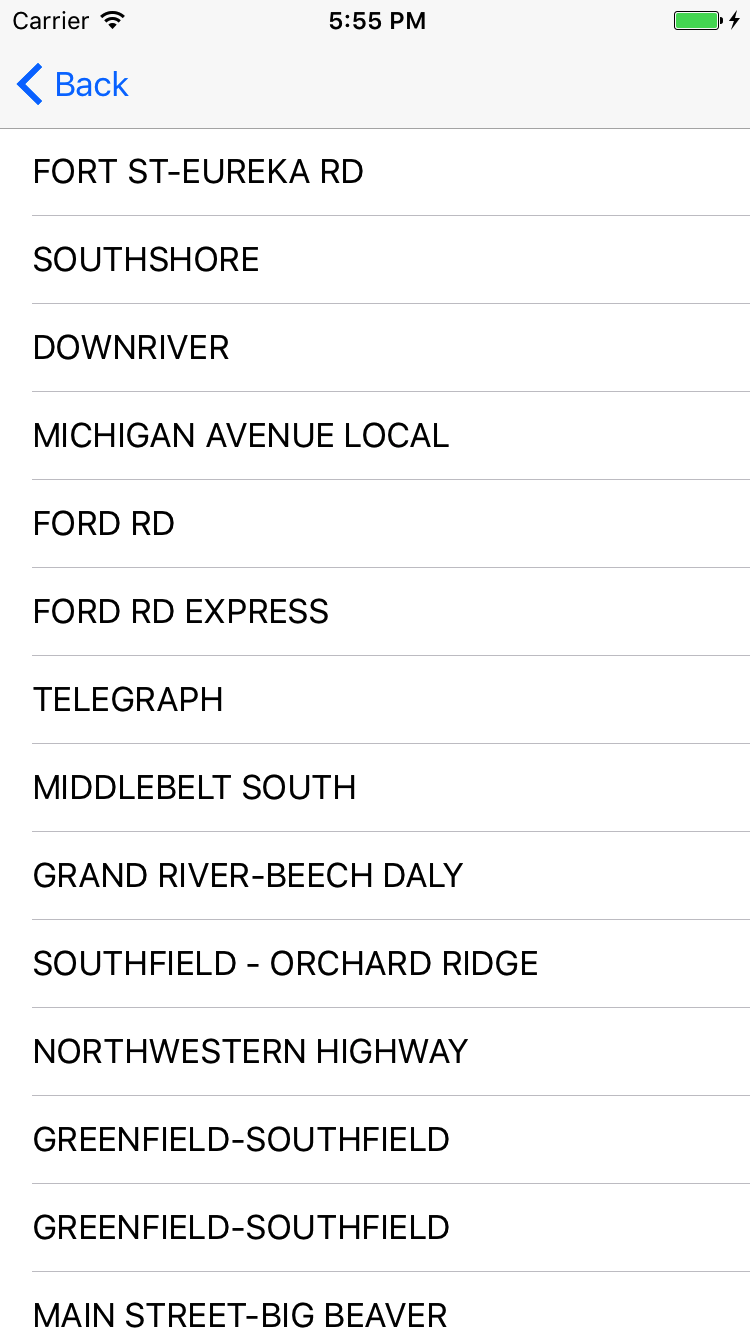Select NORTHWESTERN HIGHWAY
Image resolution: width=750 pixels, height=1334 pixels.
point(375,1052)
